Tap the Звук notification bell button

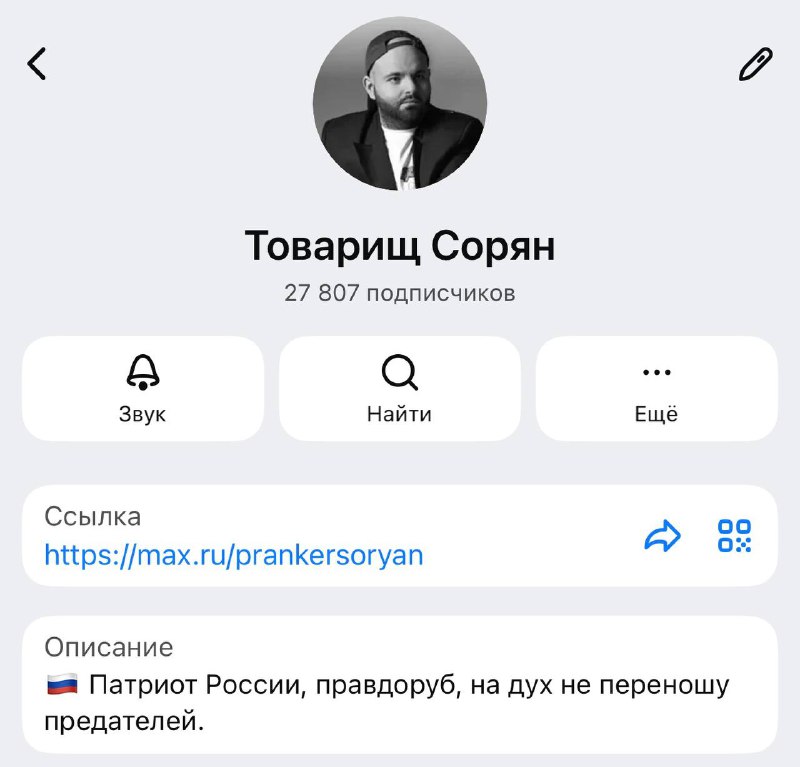[x=143, y=388]
